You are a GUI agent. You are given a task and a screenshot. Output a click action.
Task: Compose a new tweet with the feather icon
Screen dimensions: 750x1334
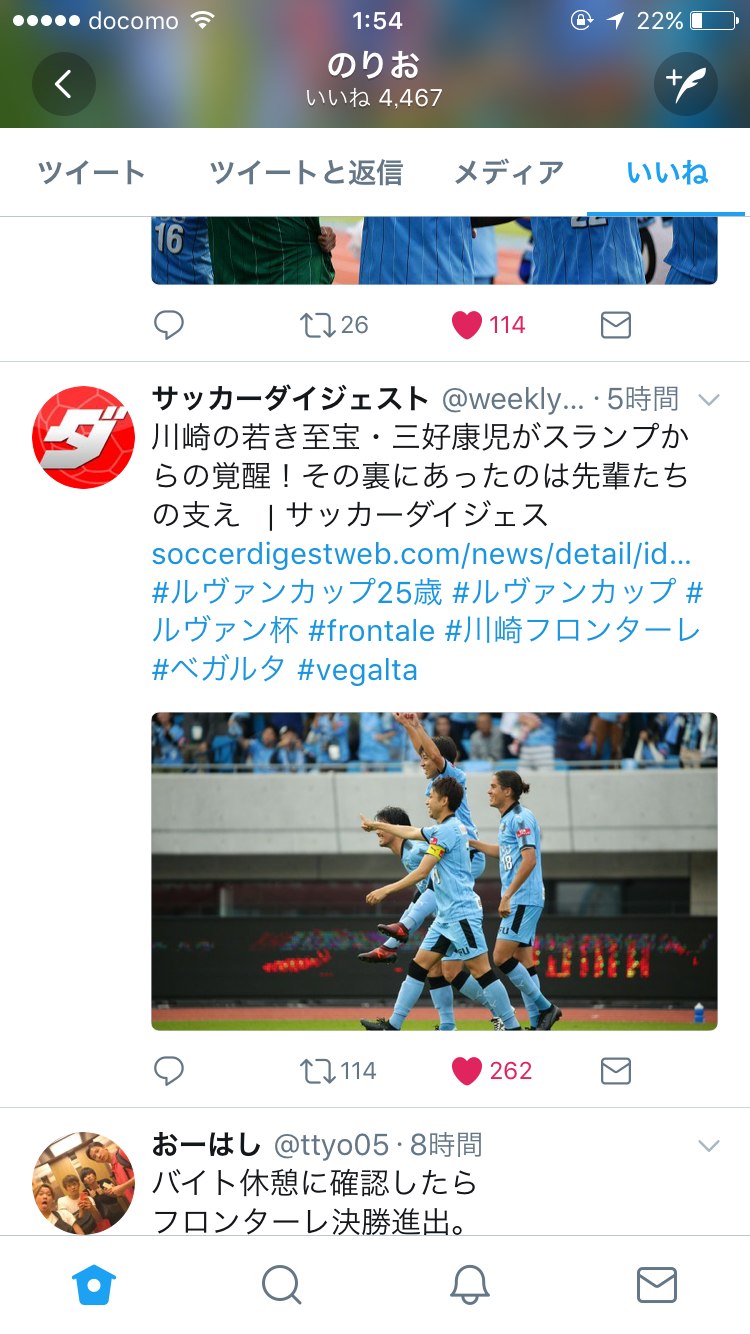coord(686,84)
